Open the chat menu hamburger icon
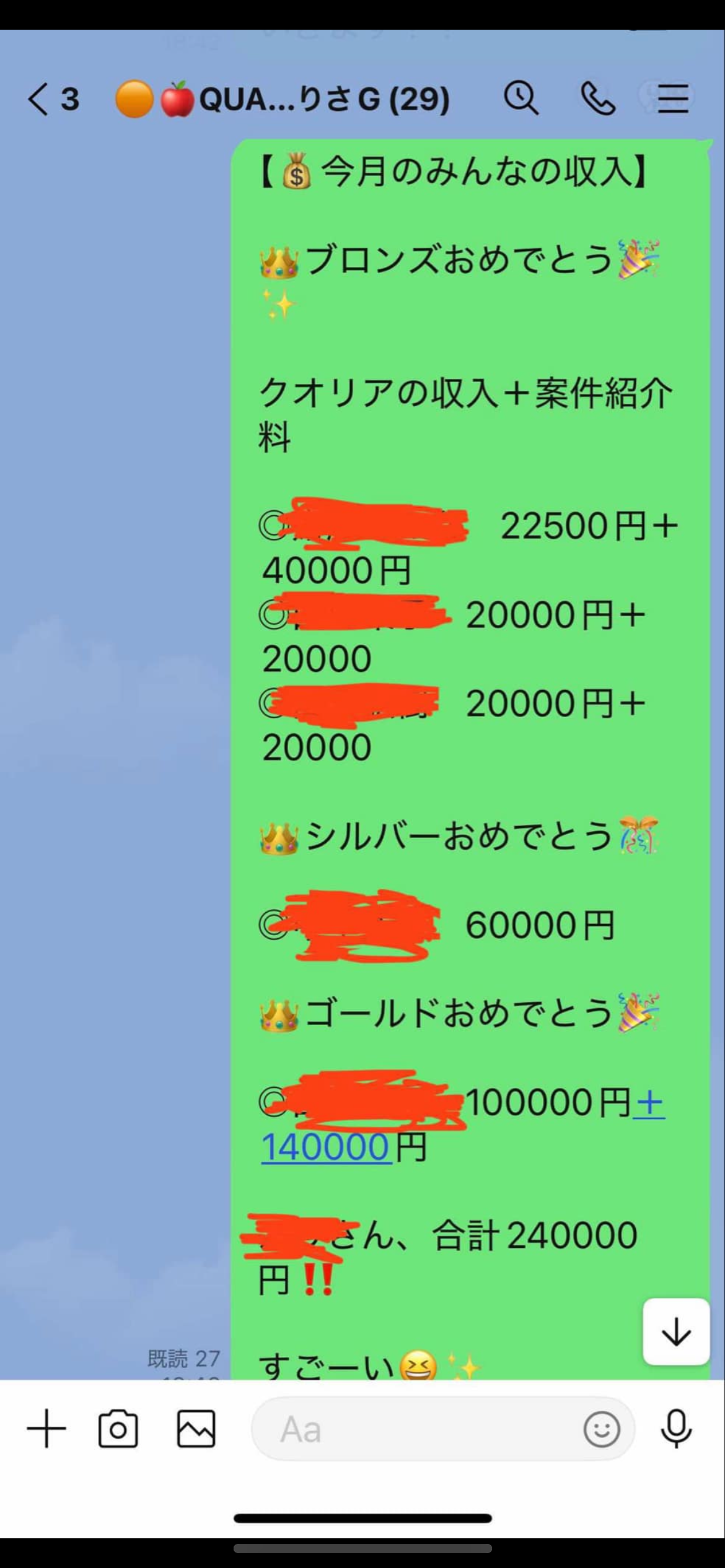The width and height of the screenshot is (725, 1568). 673,99
